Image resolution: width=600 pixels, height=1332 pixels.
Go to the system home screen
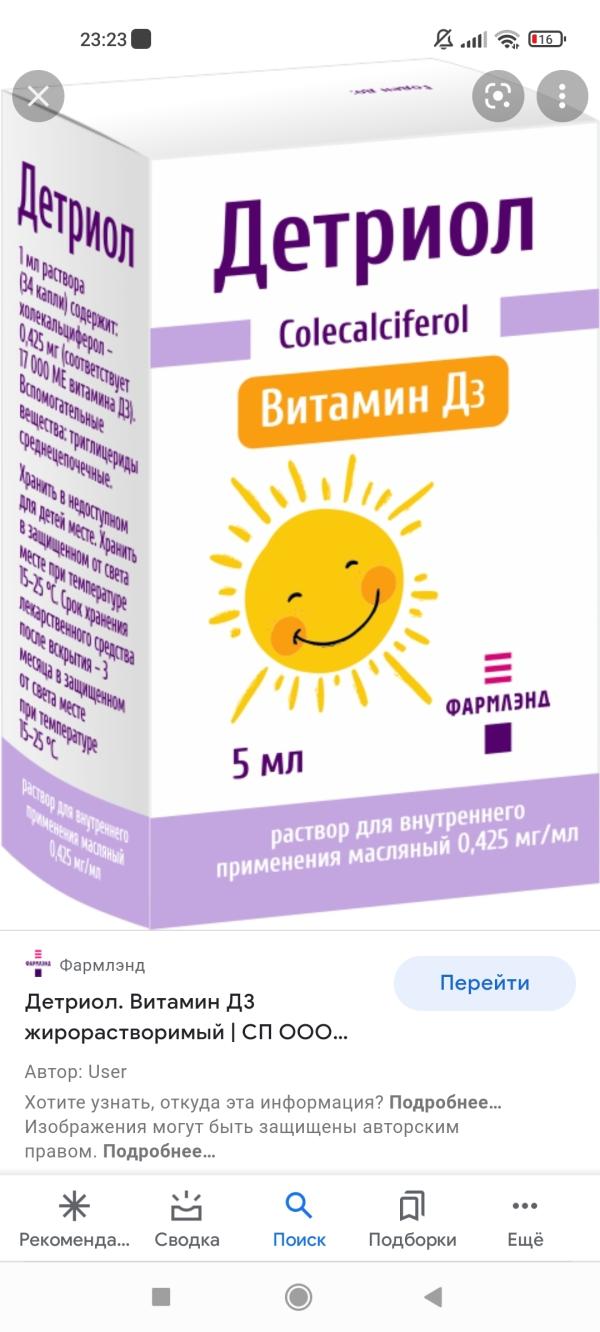pos(299,1297)
